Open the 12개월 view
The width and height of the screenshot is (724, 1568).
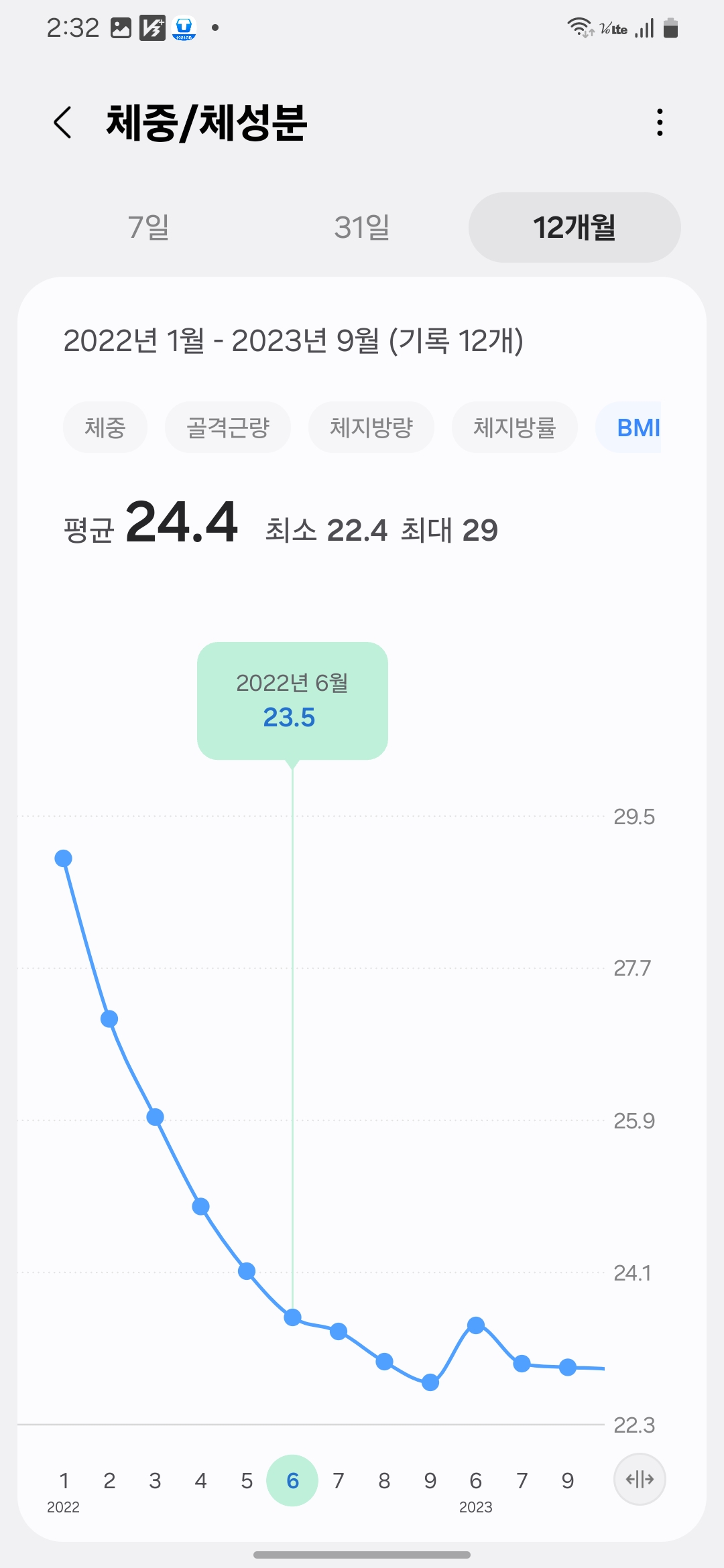574,228
